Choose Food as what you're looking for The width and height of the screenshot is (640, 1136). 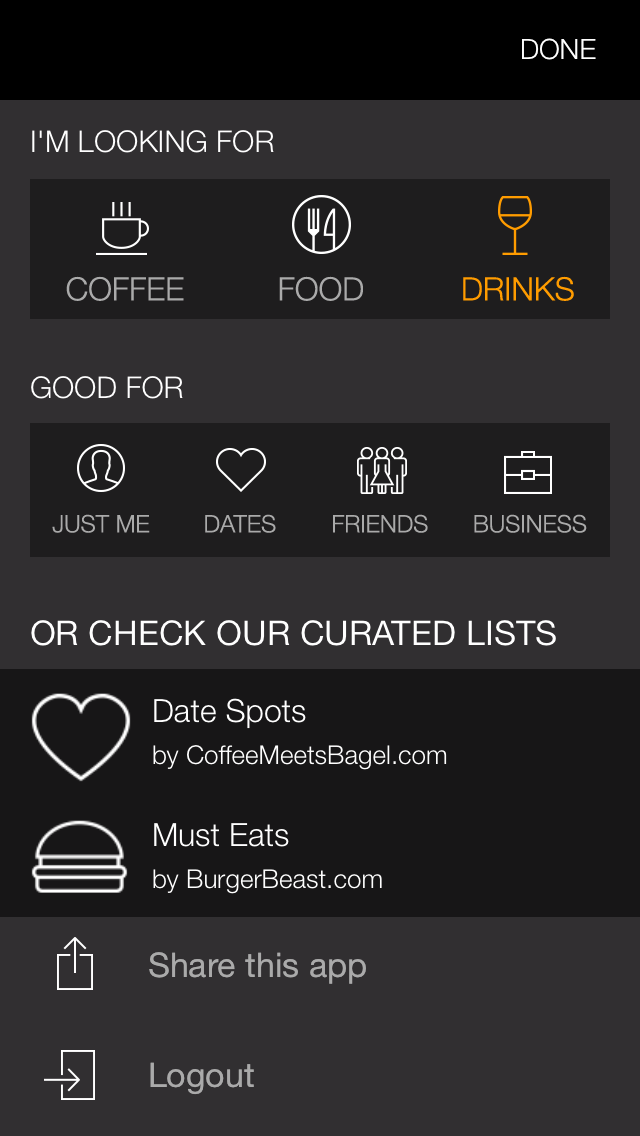321,250
